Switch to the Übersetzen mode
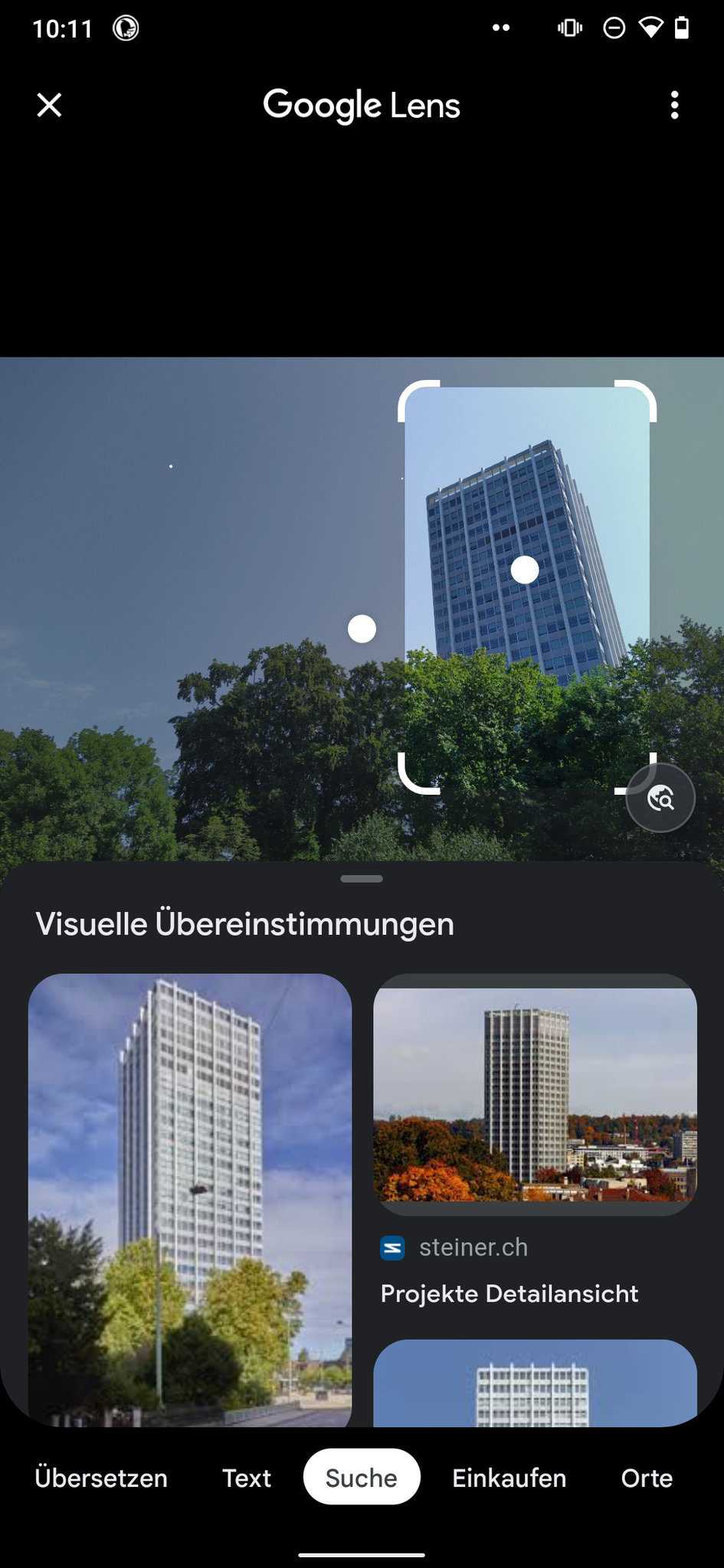Viewport: 724px width, 1568px height. click(101, 1478)
